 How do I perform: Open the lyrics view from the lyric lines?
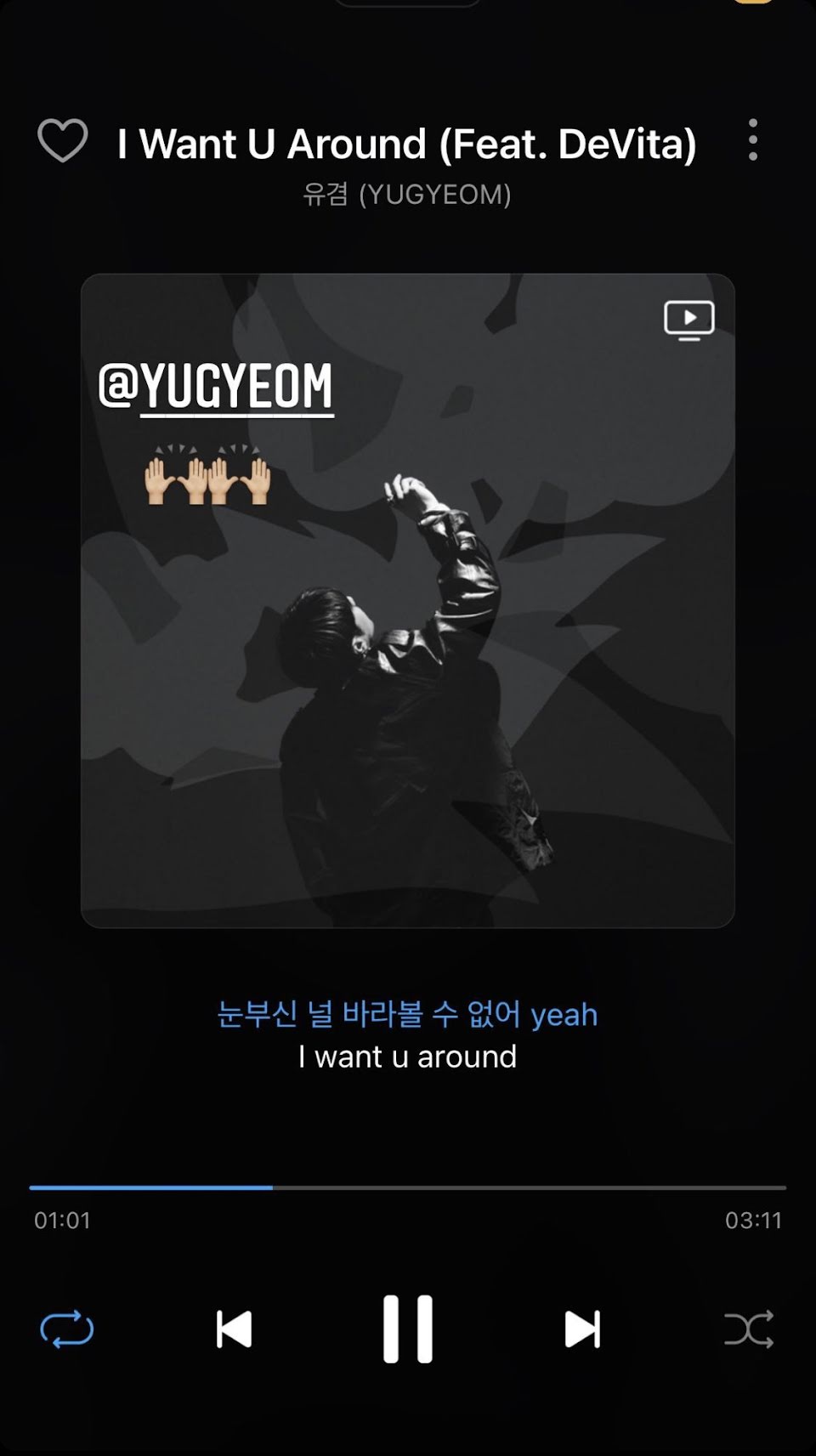pos(407,1035)
